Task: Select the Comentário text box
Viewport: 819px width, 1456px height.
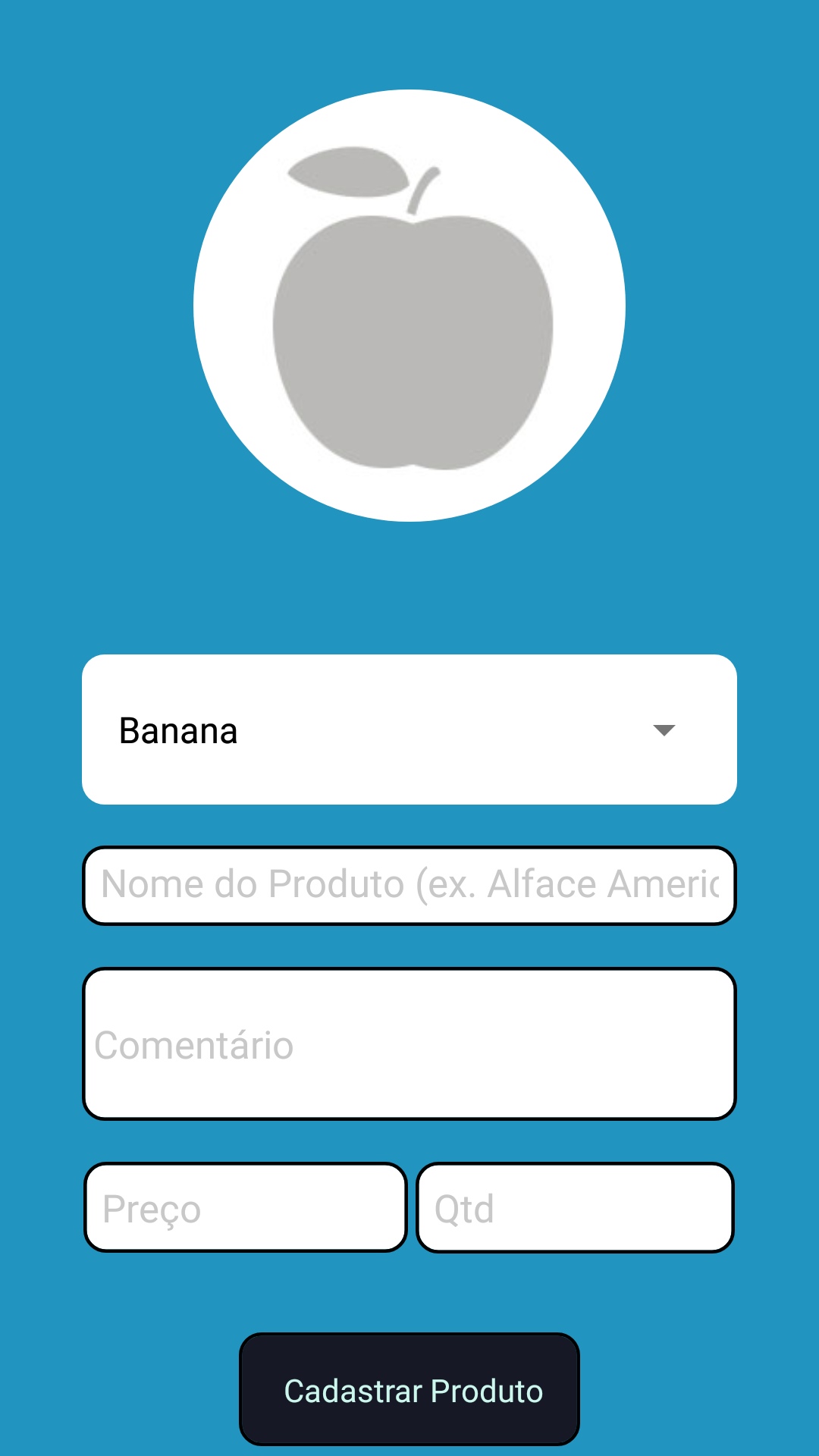Action: click(x=409, y=1043)
